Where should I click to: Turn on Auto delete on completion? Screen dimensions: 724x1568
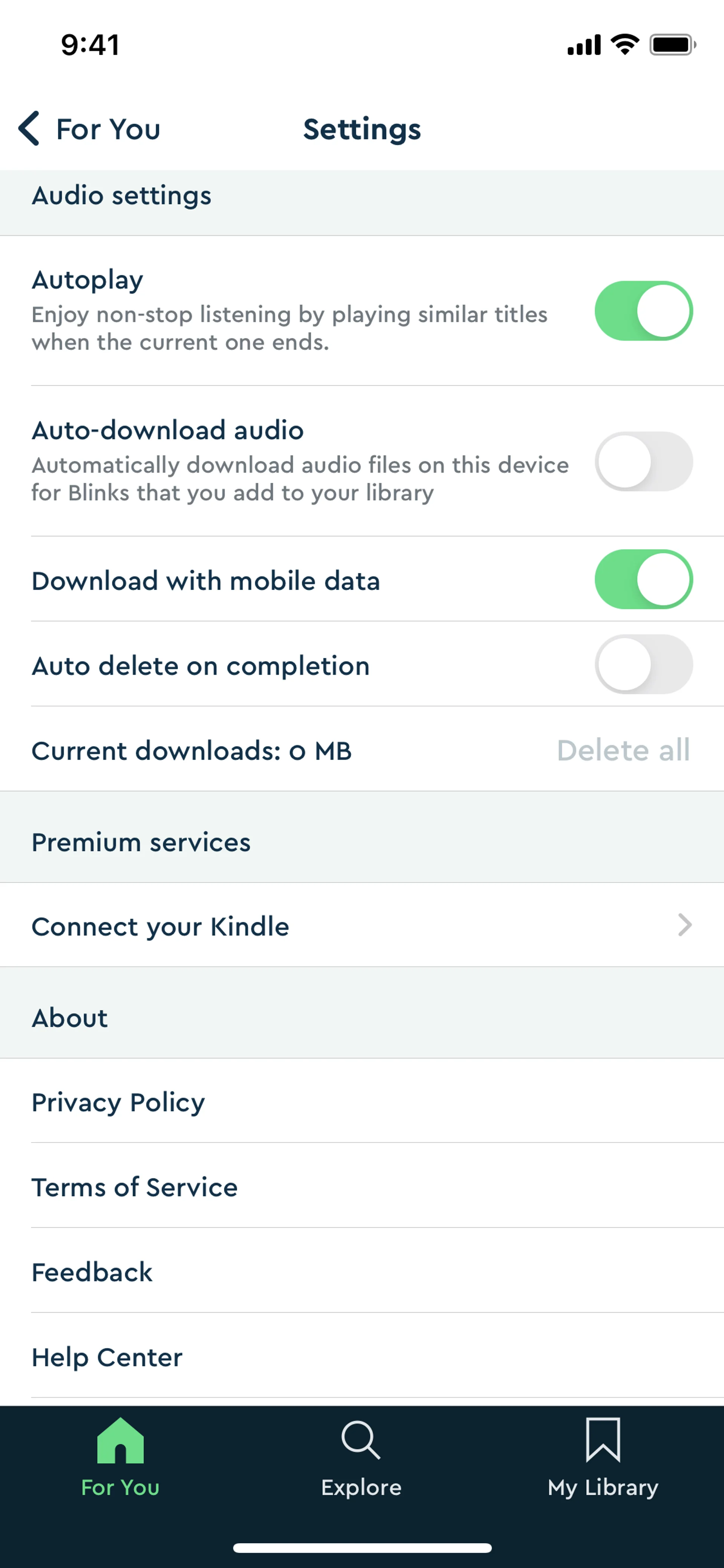coord(643,664)
